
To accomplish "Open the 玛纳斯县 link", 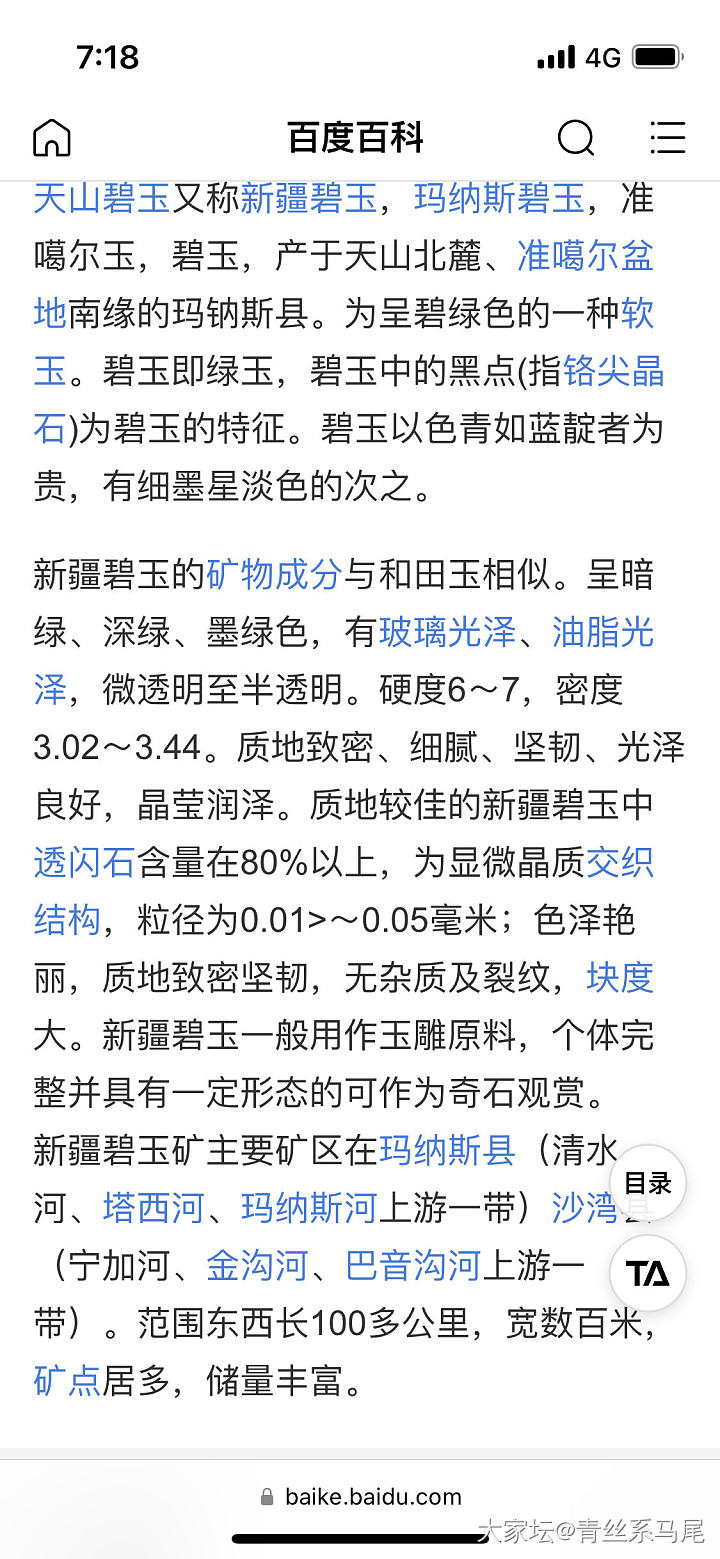I will [x=447, y=1150].
